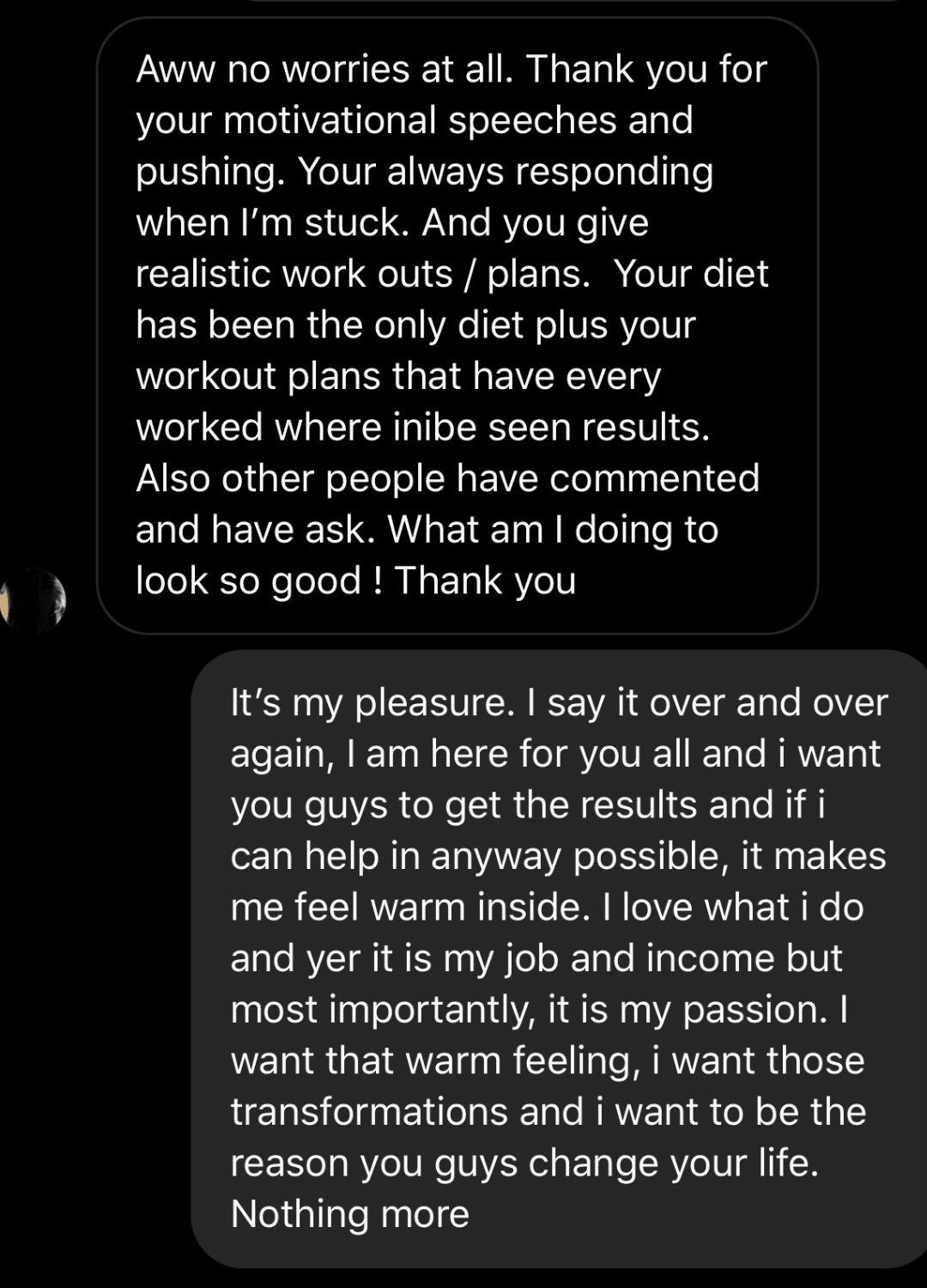This screenshot has height=1288, width=927.
Task: Open the sender's profile picture beside the message
Action: click(x=34, y=600)
